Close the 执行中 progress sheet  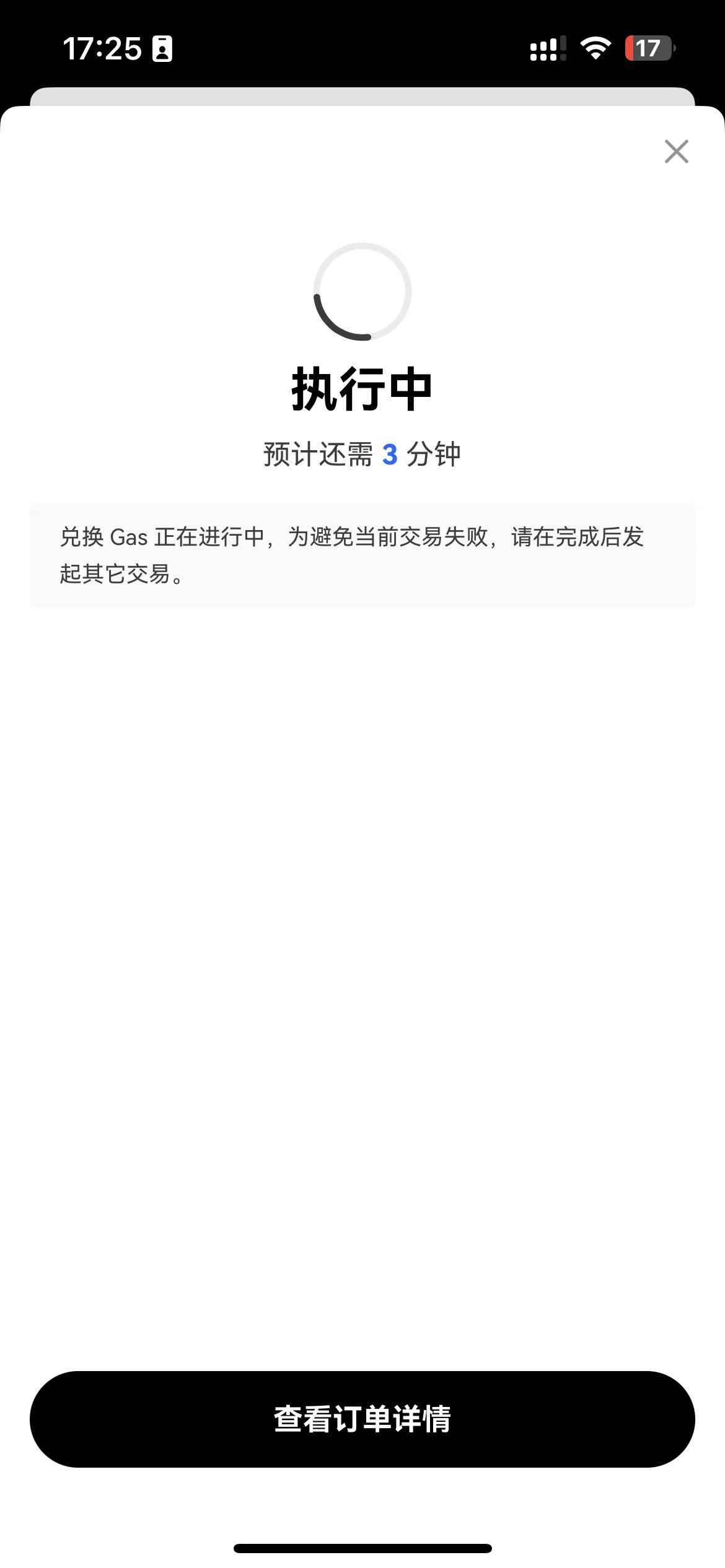(x=676, y=151)
